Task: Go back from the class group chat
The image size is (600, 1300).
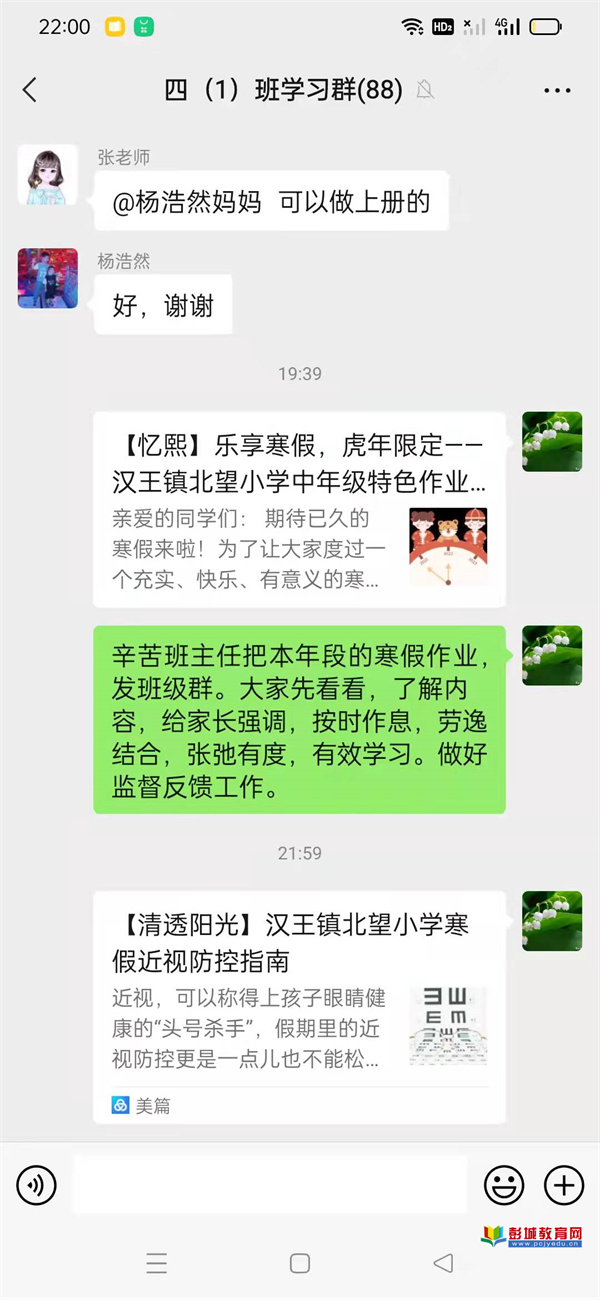Action: click(x=29, y=90)
